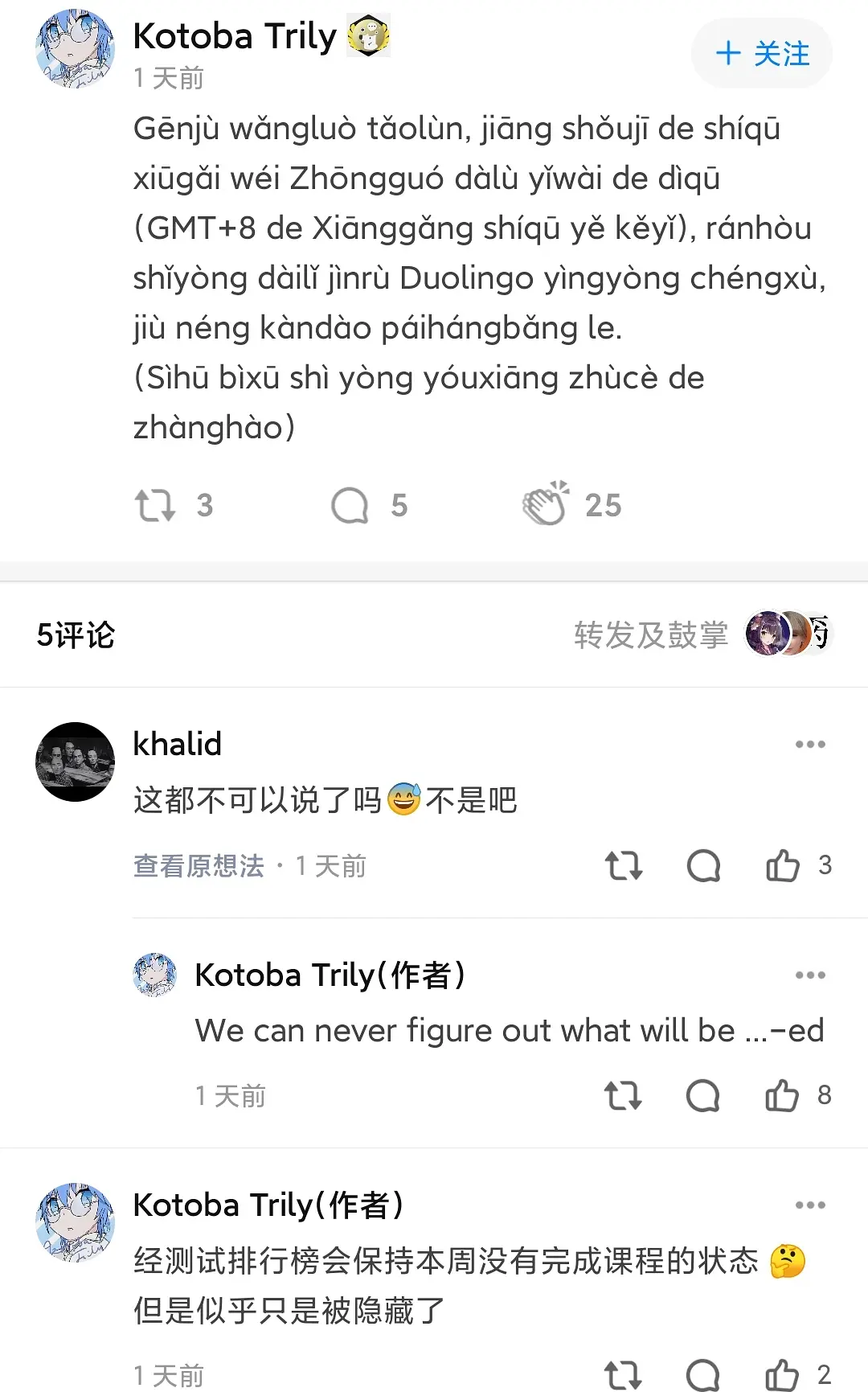Repost the 经测试排行榜 comment
Viewport: 868px width, 1392px height.
pos(623,1375)
